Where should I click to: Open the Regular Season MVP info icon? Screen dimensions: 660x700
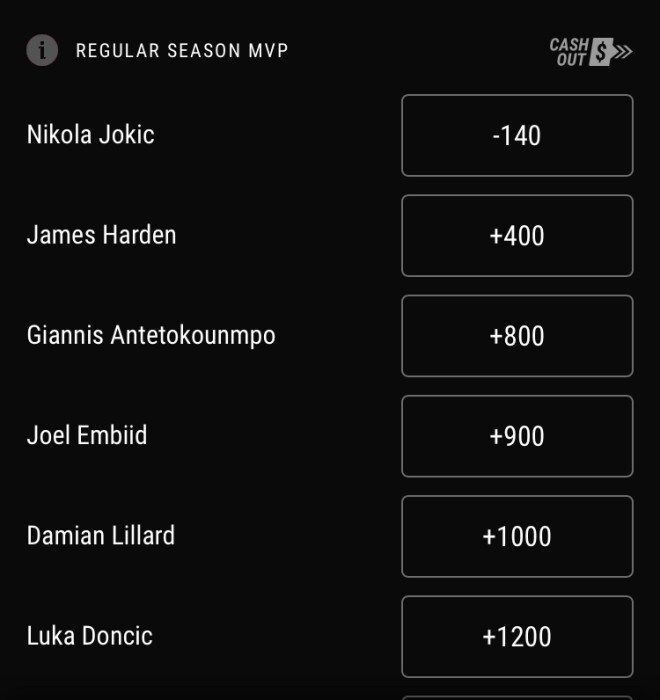click(42, 50)
